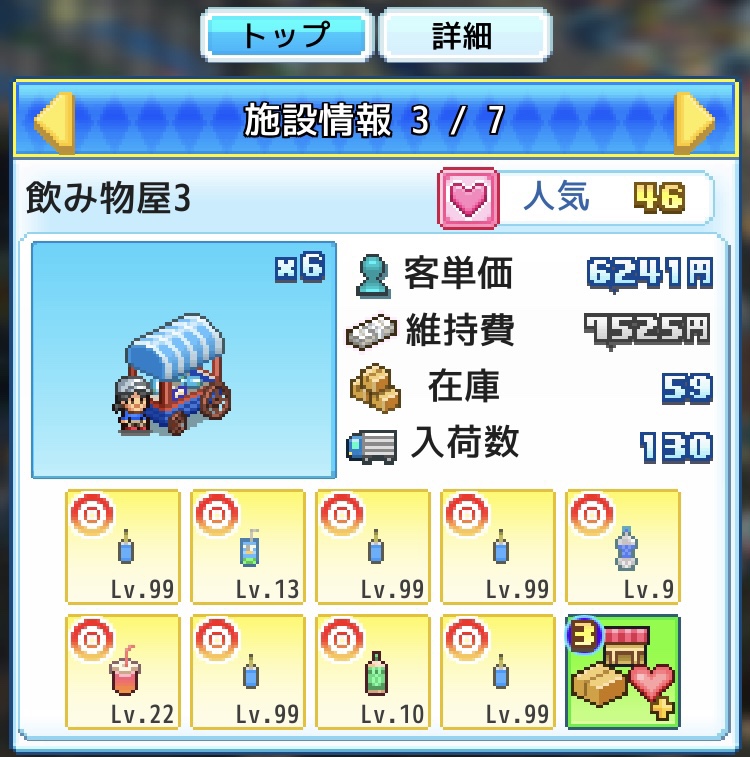The image size is (750, 757).
Task: Switch to the トップ tab
Action: [286, 34]
